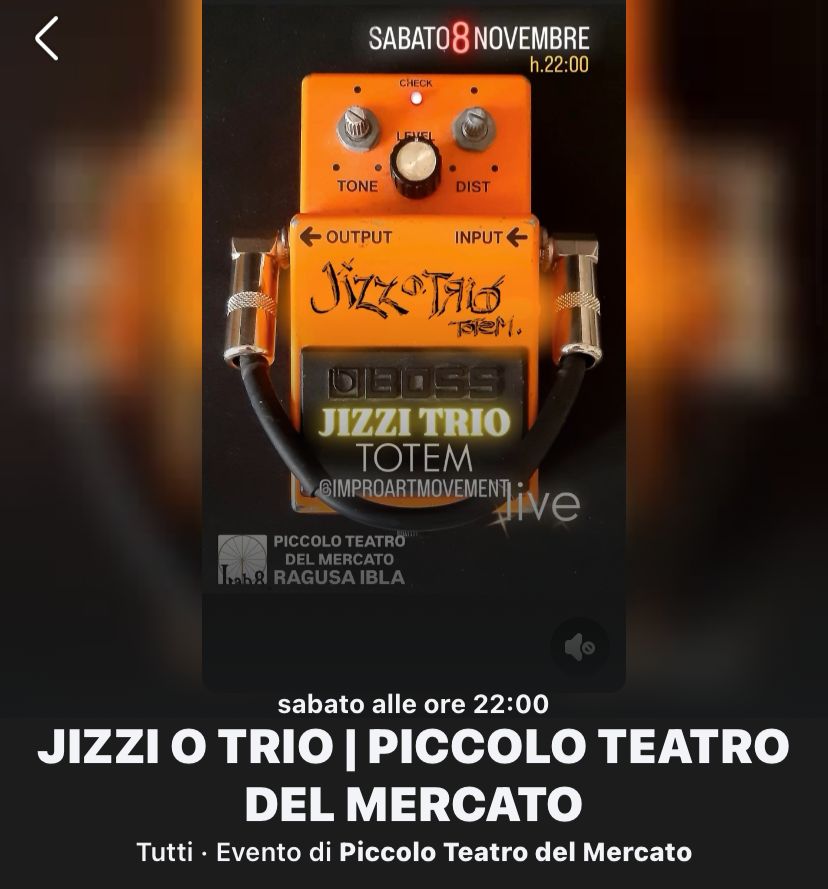Open the Piccolo Teatro del Mercato page link

(x=515, y=852)
